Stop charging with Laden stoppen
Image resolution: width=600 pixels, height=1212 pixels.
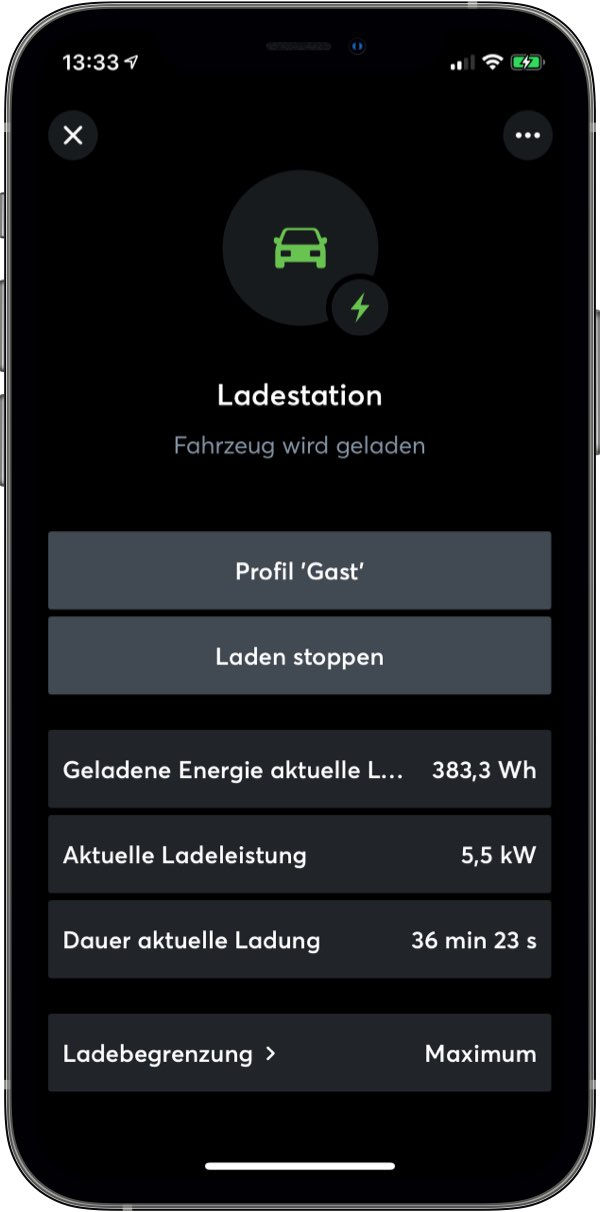[x=299, y=656]
